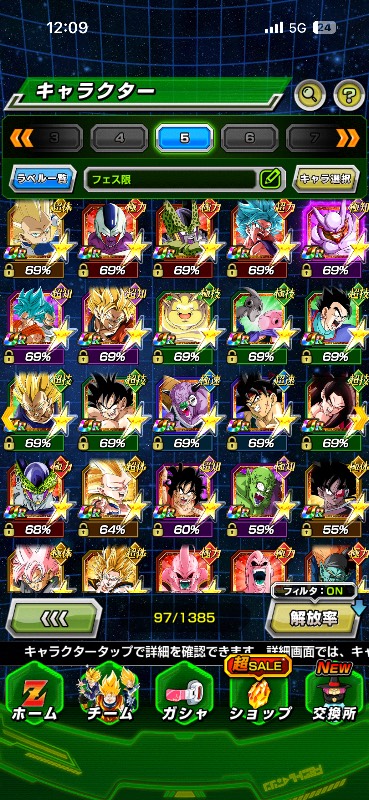This screenshot has width=369, height=800.
Task: Switch to label page 4
Action: [x=119, y=138]
